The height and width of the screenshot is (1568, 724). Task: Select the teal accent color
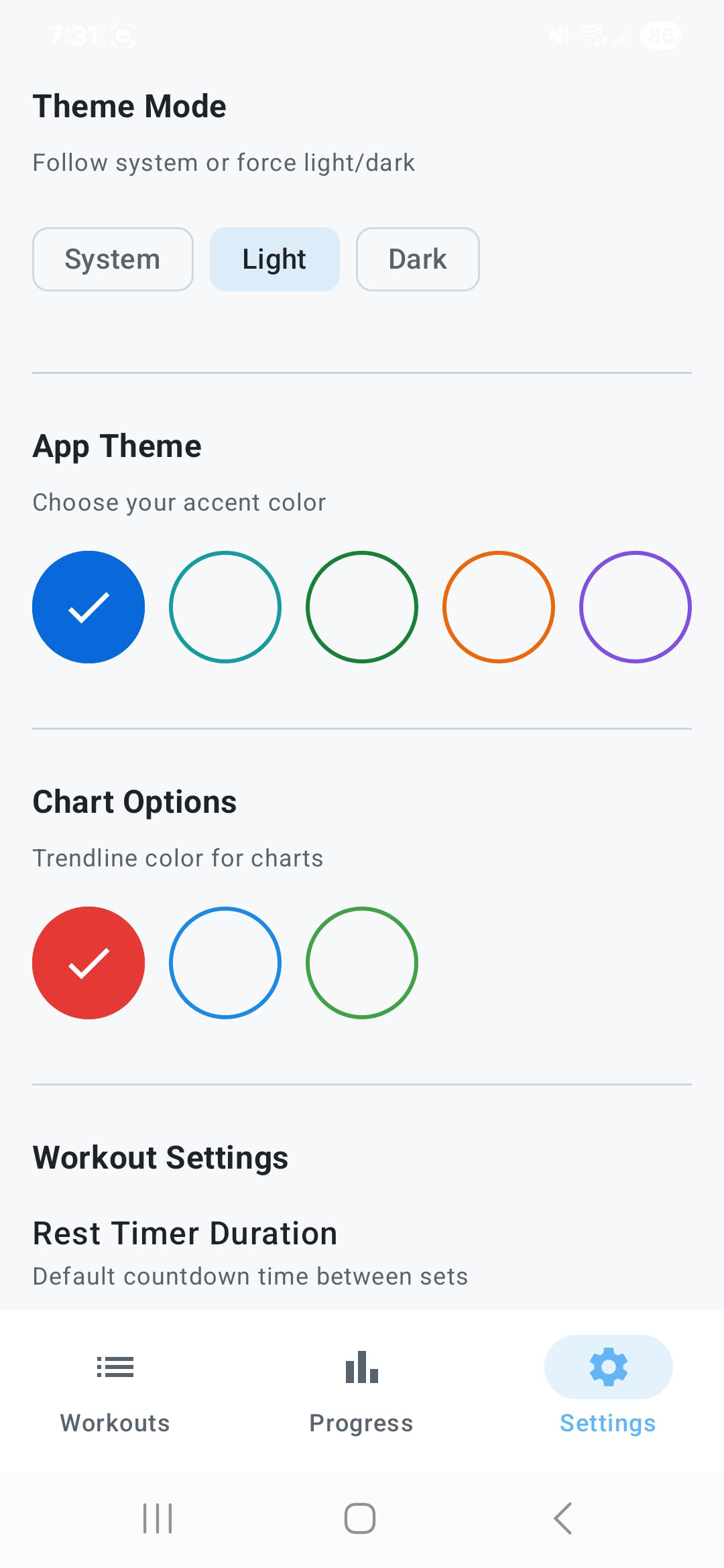(225, 606)
